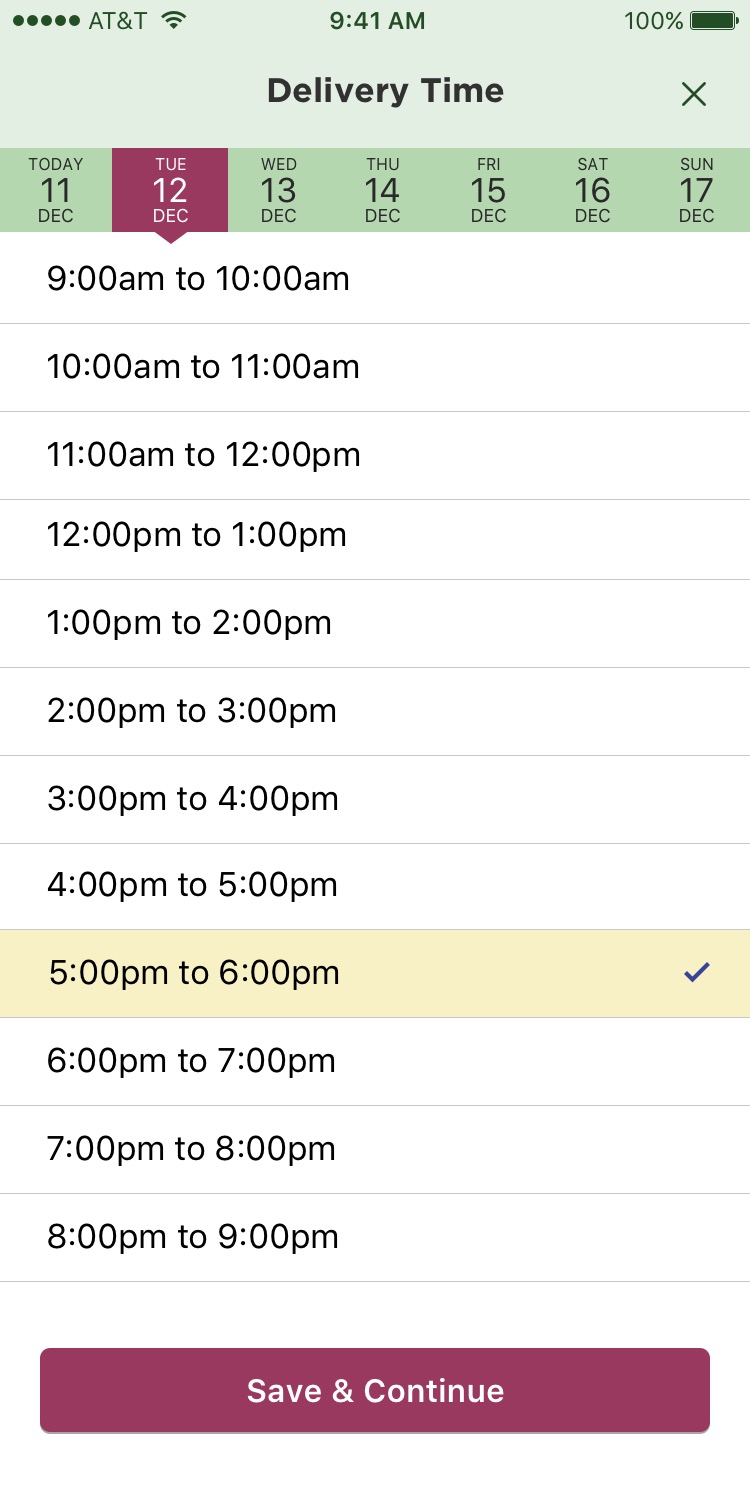Pick Friday, Dec 15
Viewport: 750px width, 1502px height.
click(488, 190)
